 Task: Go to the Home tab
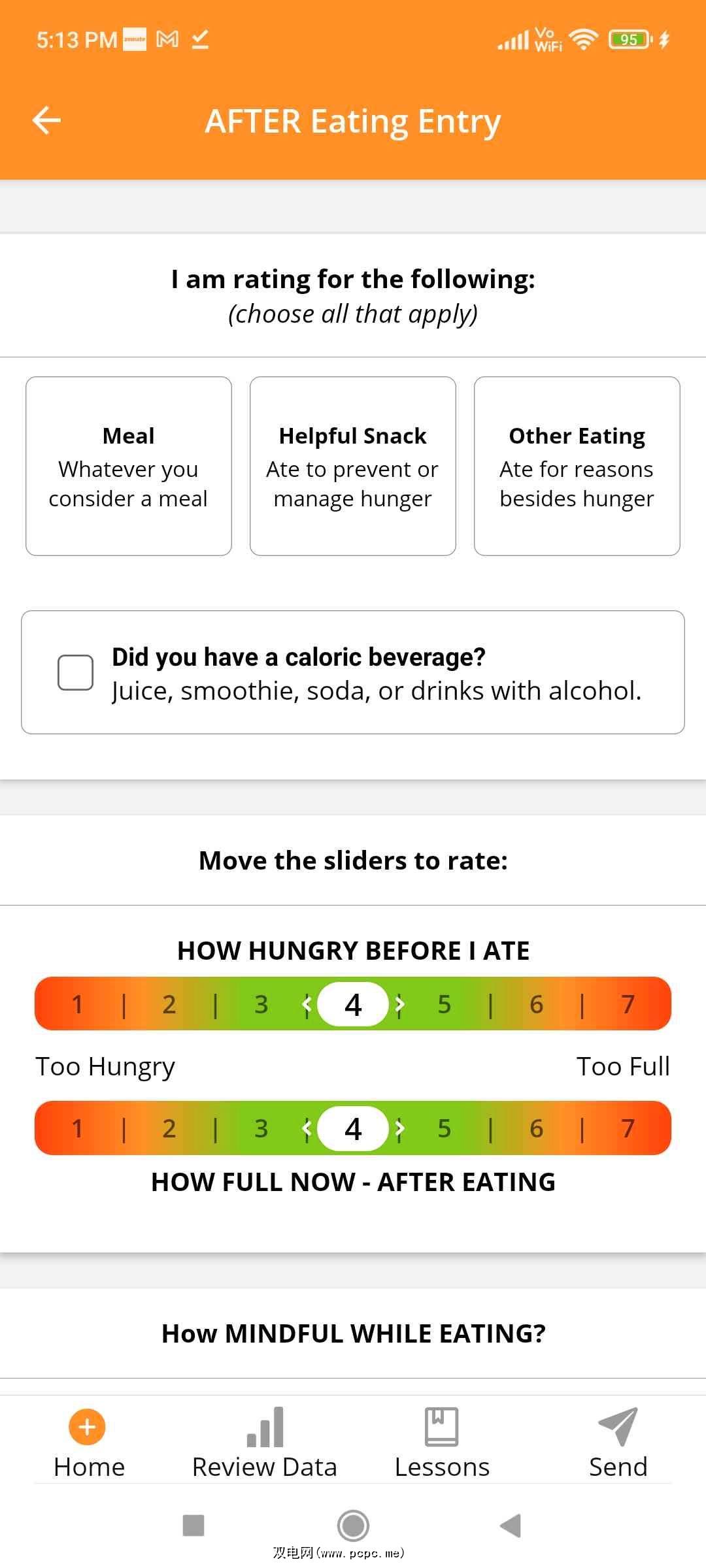click(88, 1443)
